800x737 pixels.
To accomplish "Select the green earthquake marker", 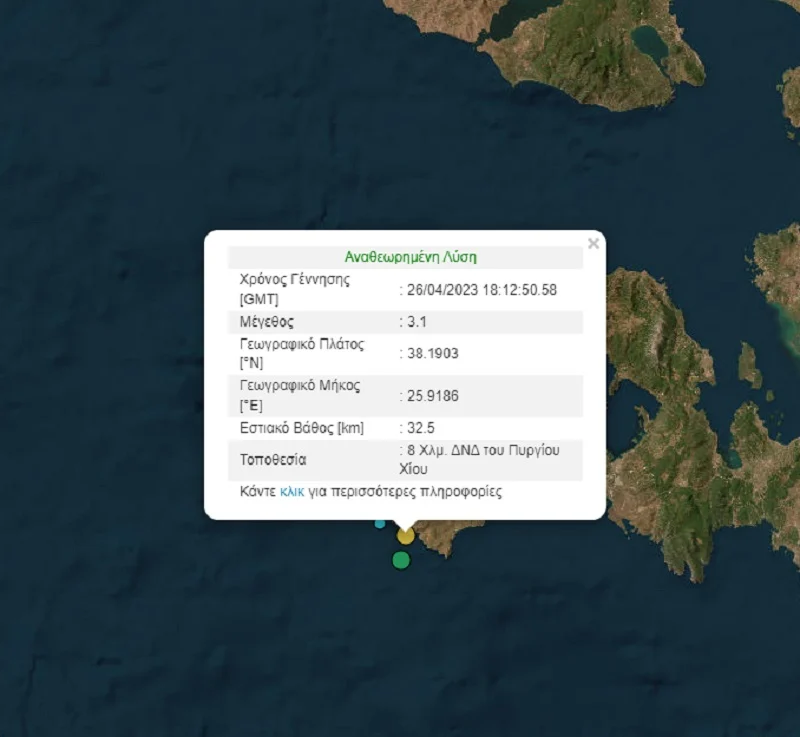I will [x=401, y=560].
